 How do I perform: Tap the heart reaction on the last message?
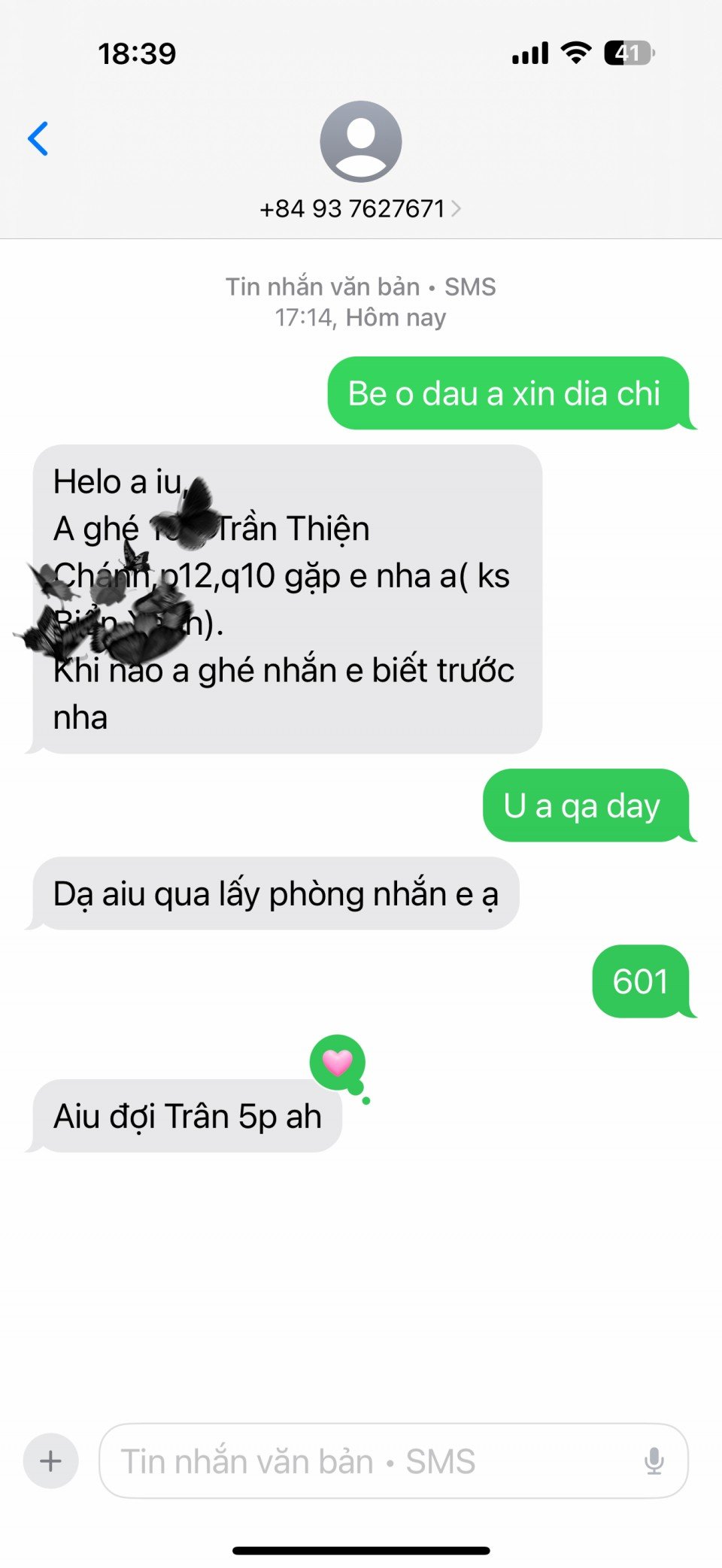(x=337, y=1063)
